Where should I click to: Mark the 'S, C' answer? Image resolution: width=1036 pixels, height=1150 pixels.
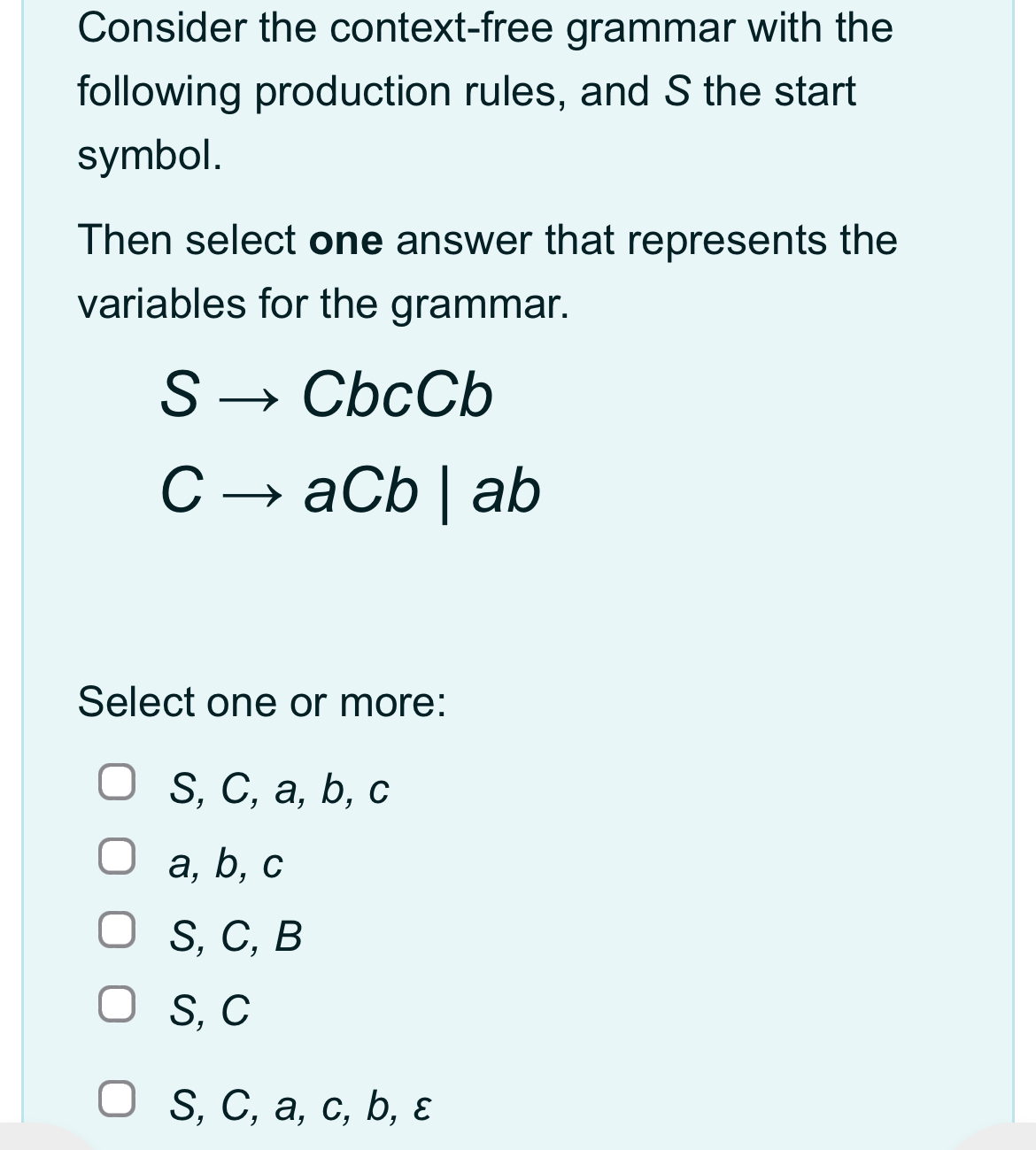(116, 1005)
